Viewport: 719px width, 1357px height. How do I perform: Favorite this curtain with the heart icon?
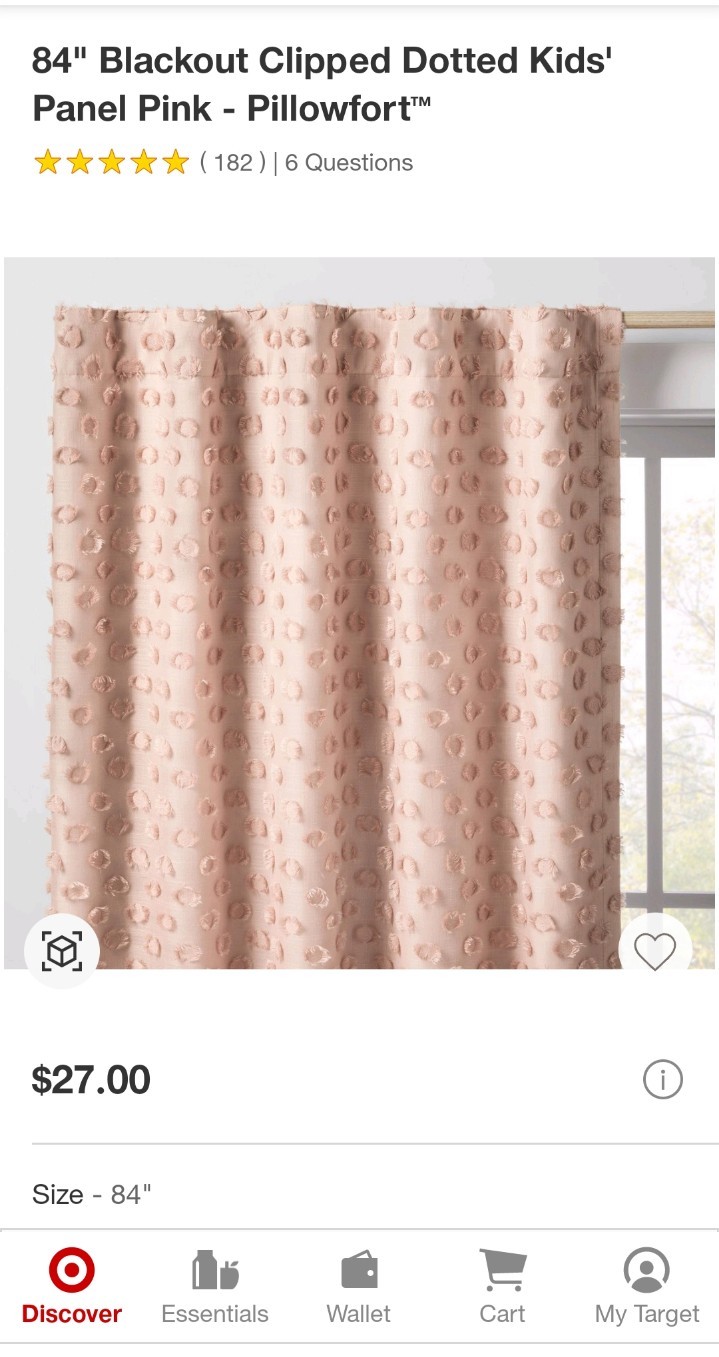(655, 951)
